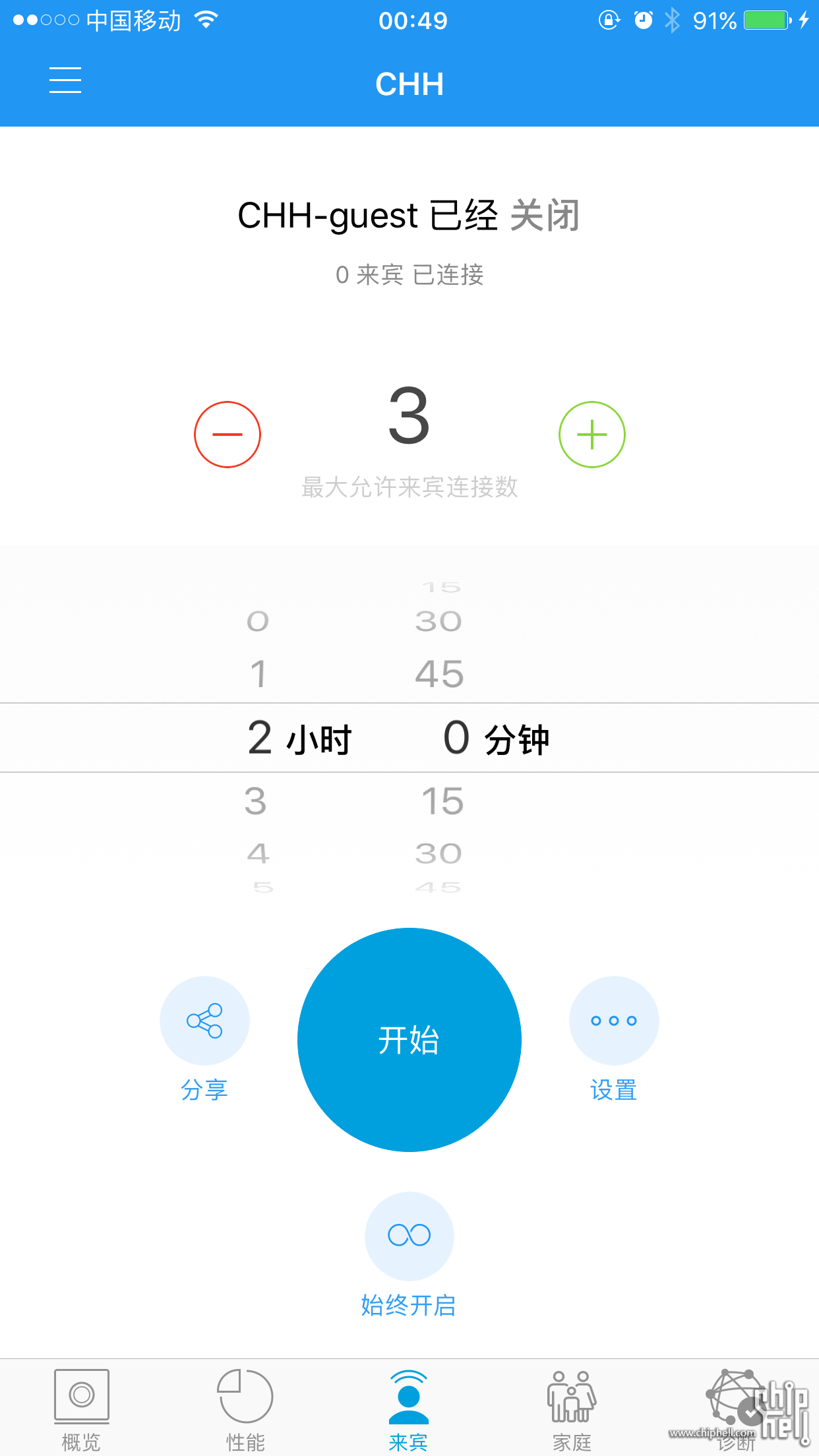Select 3 in the hours picker
This screenshot has height=1456, width=819.
256,801
